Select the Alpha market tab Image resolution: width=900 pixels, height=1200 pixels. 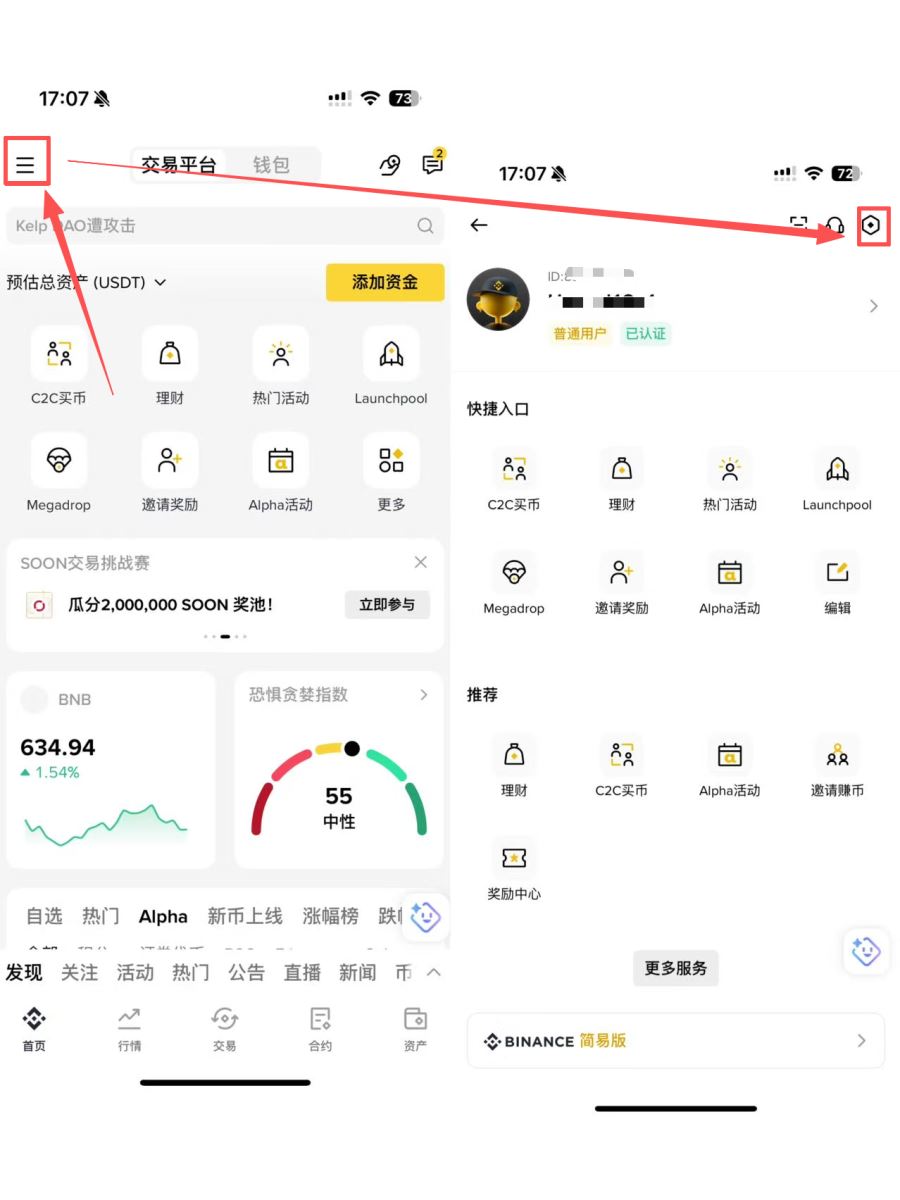pos(162,916)
